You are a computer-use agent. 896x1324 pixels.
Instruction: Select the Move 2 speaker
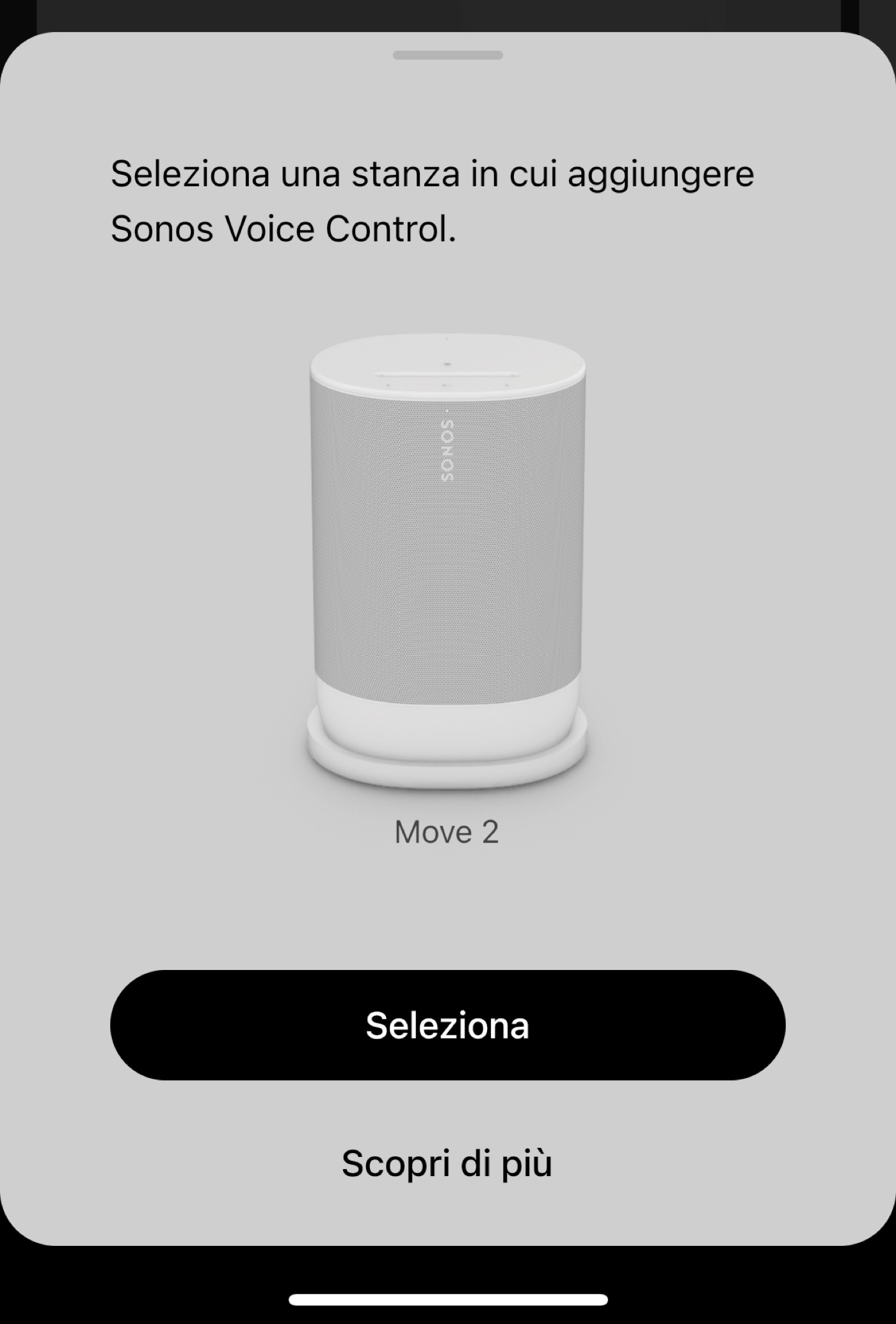[447, 563]
